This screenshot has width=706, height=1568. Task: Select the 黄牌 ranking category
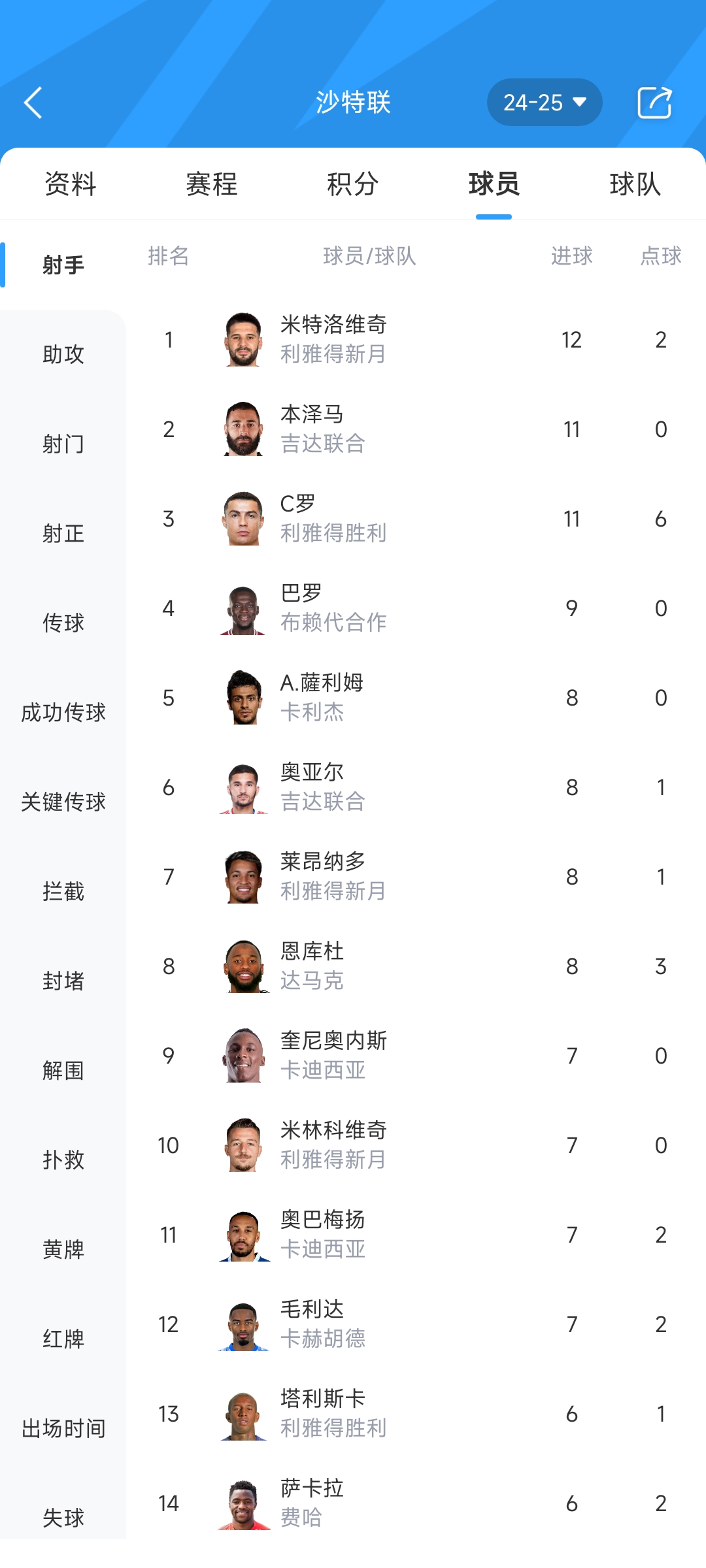click(x=63, y=1249)
